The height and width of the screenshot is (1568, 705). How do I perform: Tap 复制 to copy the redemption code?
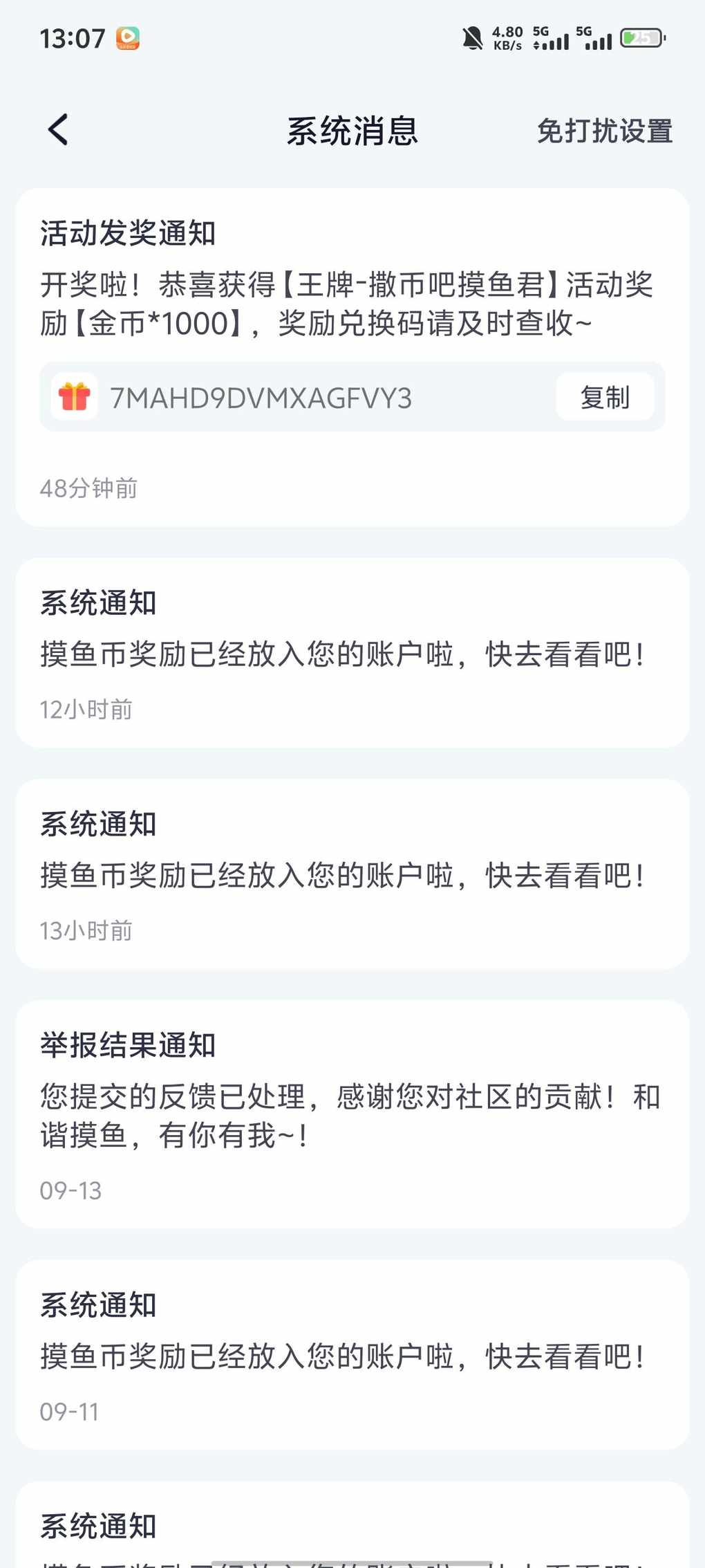pyautogui.click(x=605, y=397)
